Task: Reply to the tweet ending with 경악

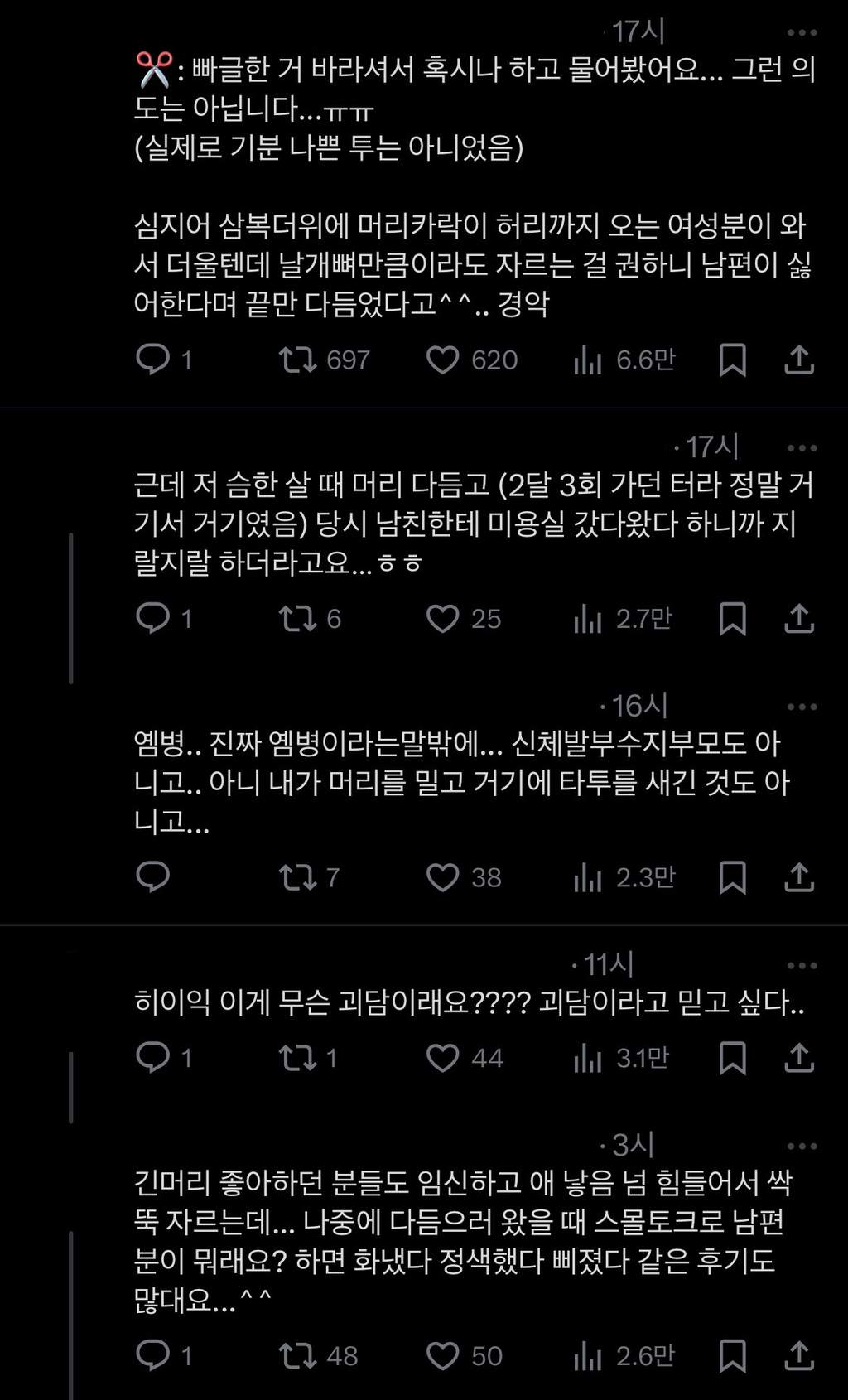Action: tap(152, 360)
